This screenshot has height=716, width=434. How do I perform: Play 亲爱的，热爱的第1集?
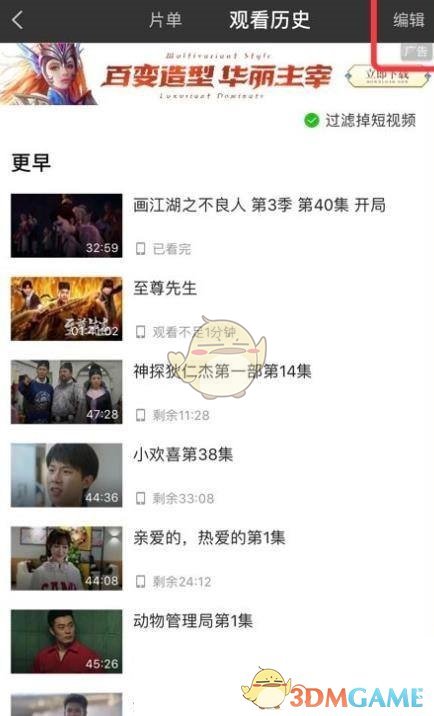[x=217, y=558]
